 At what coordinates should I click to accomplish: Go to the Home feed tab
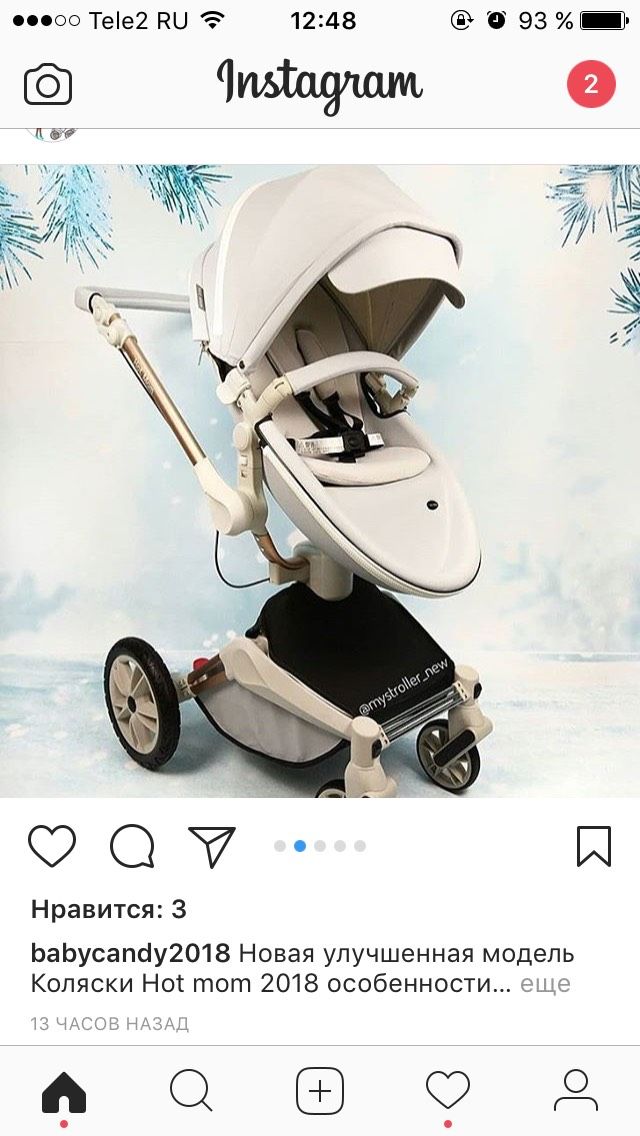[x=64, y=1090]
